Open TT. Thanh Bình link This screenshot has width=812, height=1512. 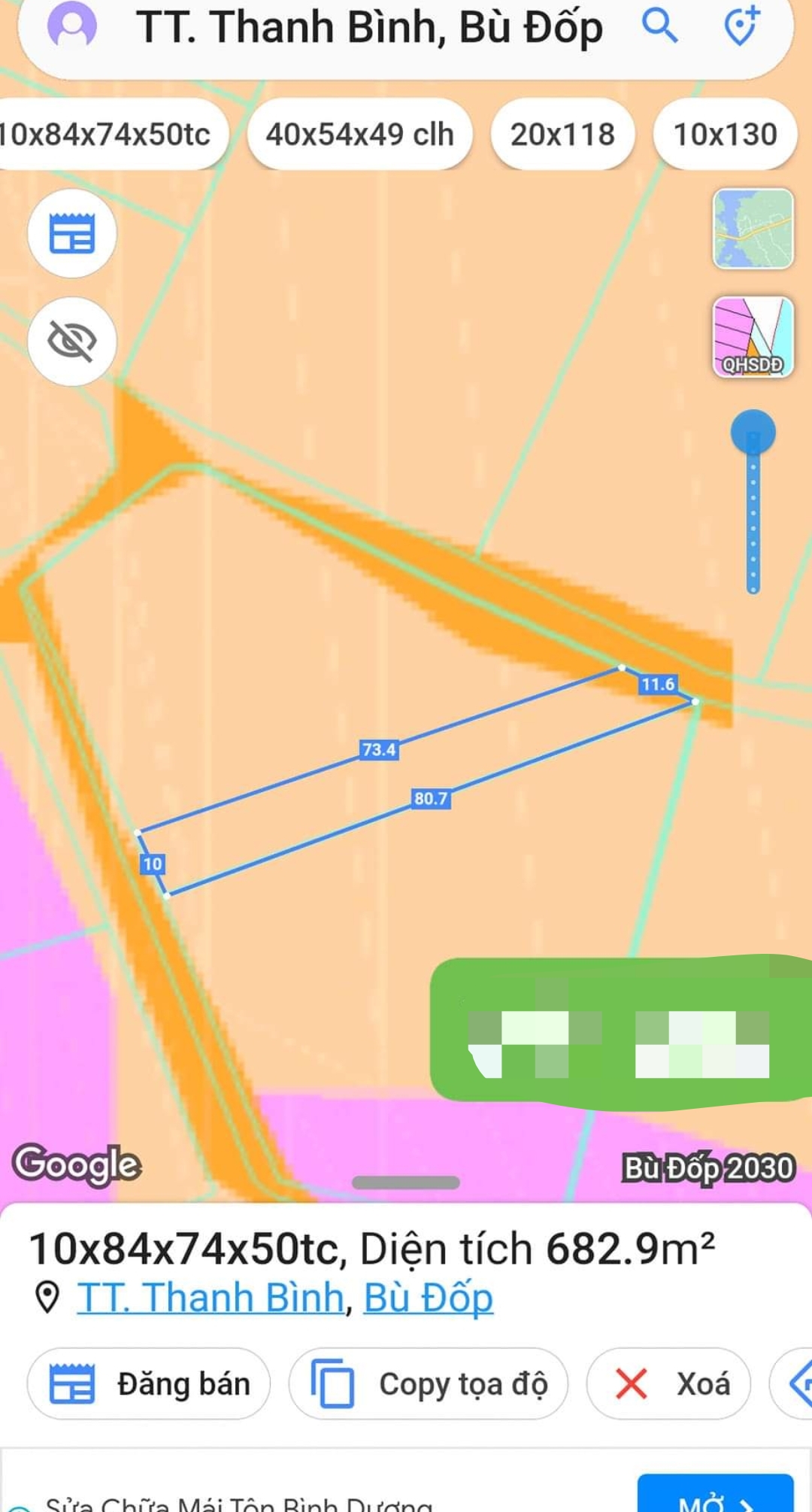click(x=211, y=1298)
